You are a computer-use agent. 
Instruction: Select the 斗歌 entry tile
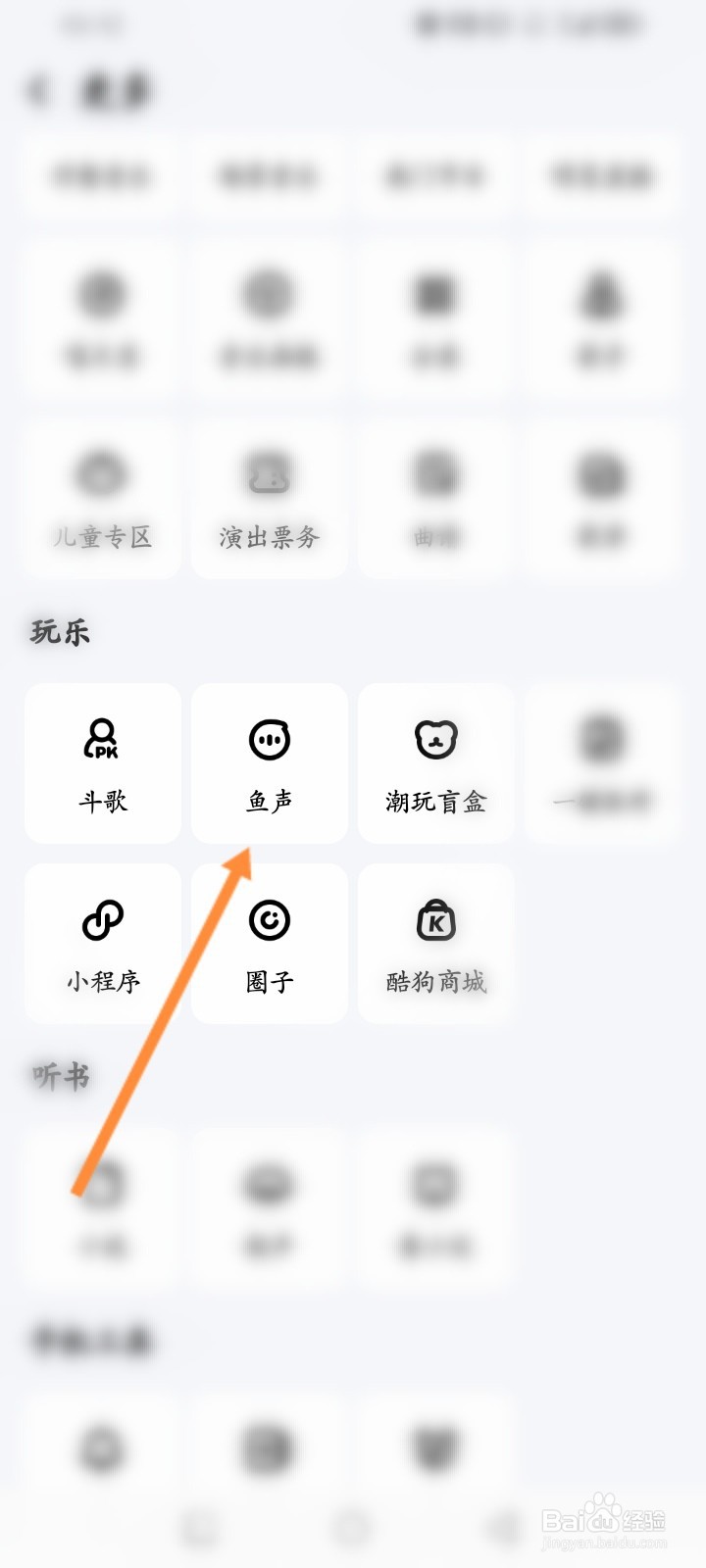point(102,763)
